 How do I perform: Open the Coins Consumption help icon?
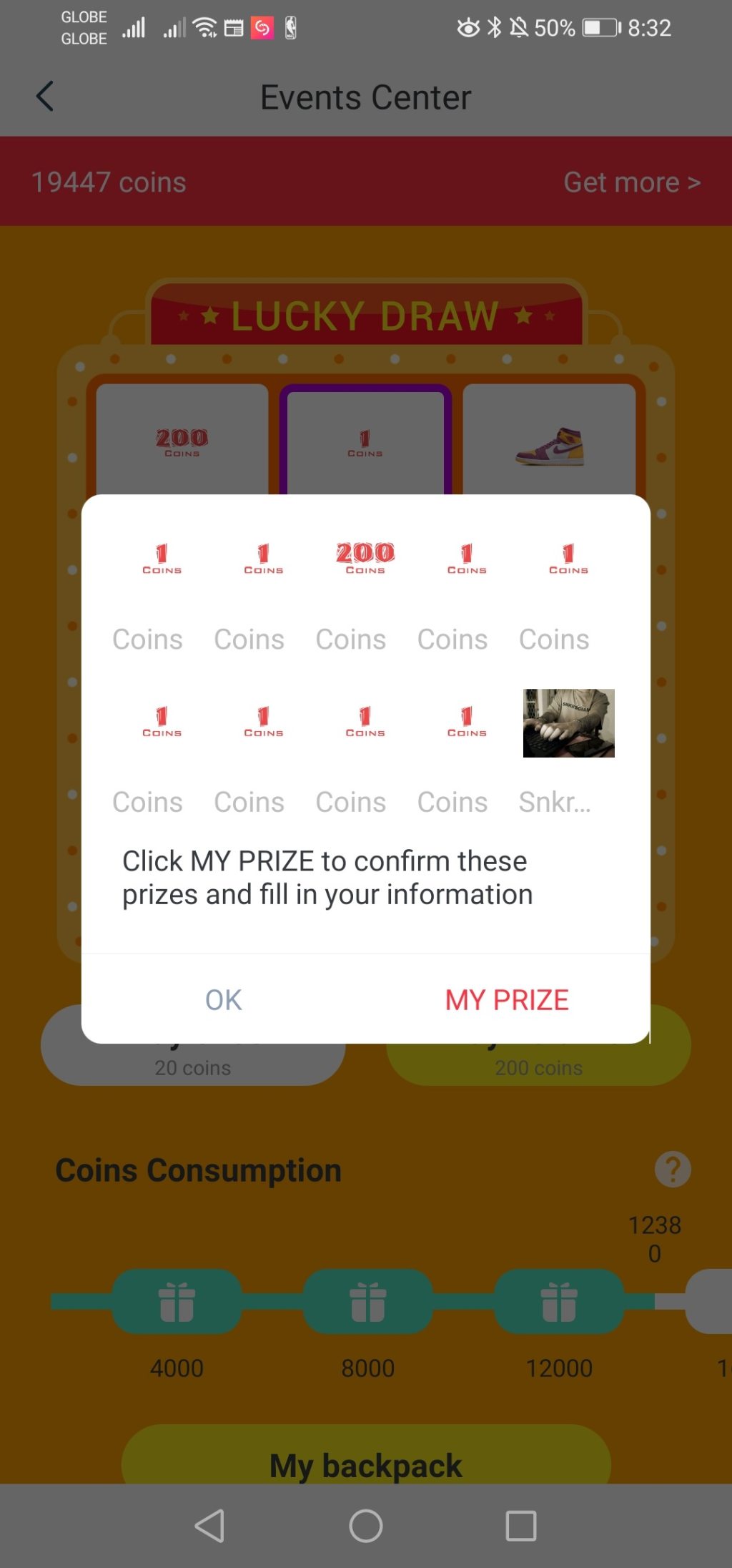click(672, 1170)
